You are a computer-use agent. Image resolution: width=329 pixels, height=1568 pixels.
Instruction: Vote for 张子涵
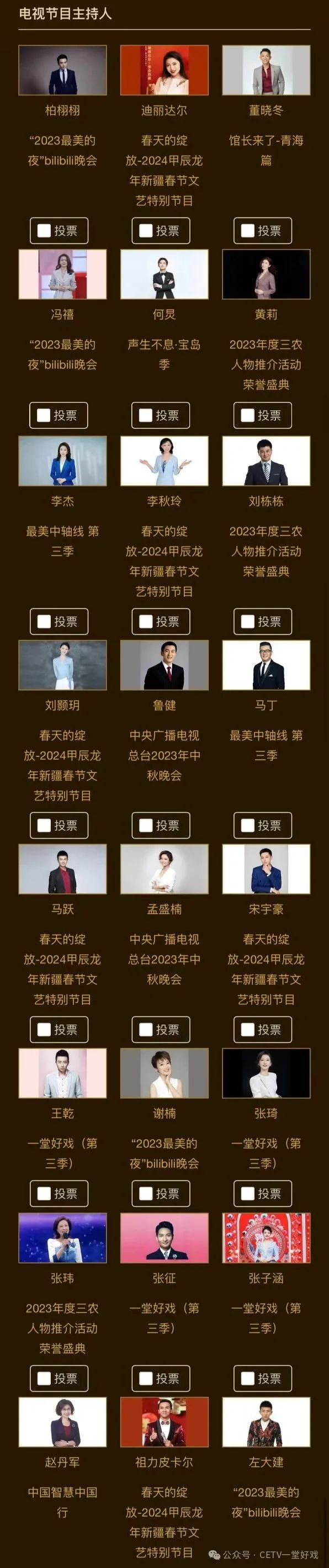[x=263, y=1378]
